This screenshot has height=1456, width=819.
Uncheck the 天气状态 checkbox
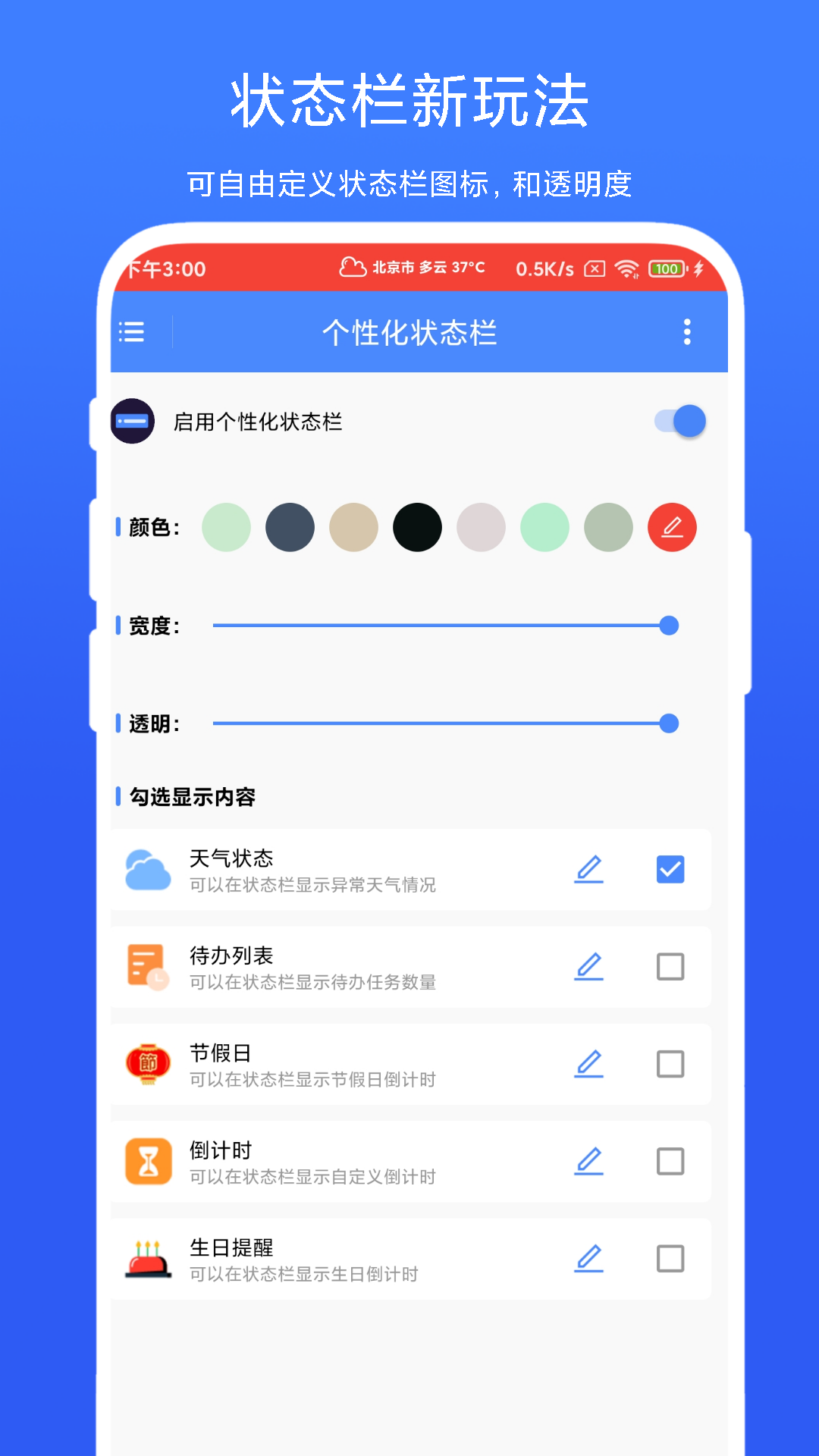pyautogui.click(x=670, y=868)
